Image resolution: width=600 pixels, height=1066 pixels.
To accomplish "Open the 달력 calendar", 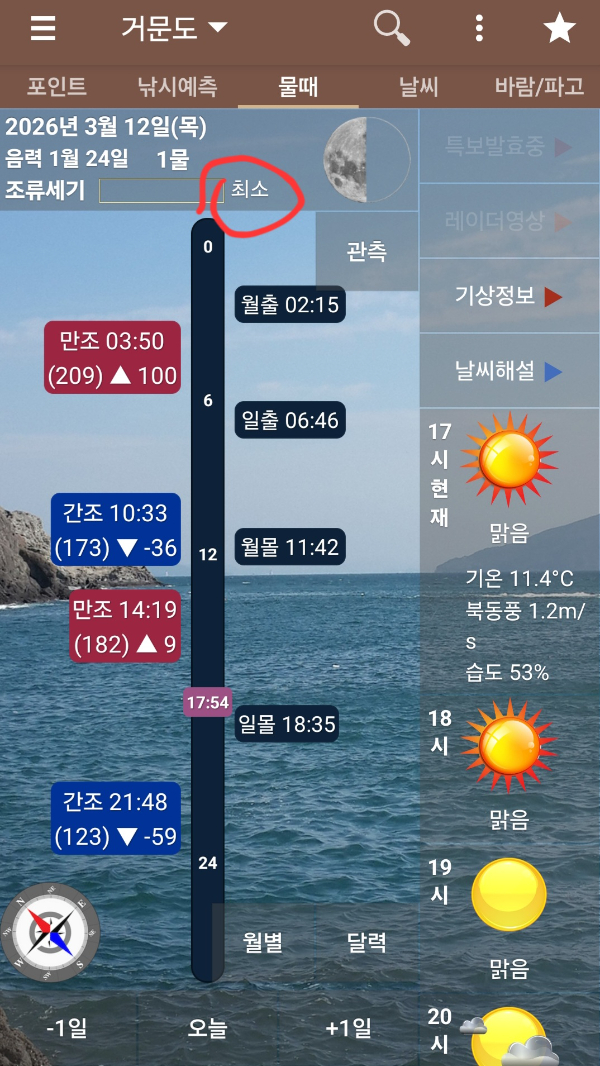I will click(367, 942).
